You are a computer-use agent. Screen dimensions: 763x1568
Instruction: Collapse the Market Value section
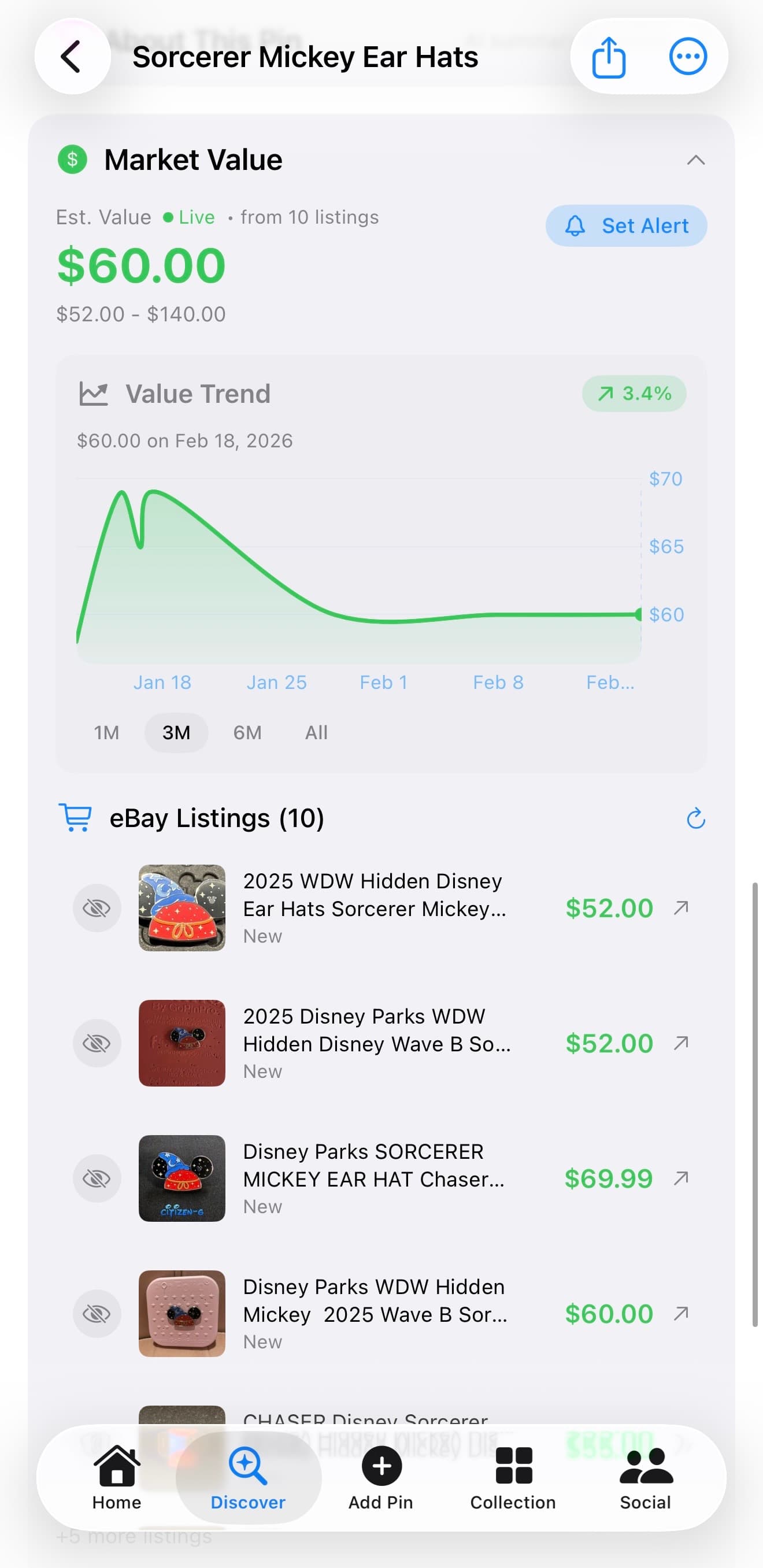[695, 160]
